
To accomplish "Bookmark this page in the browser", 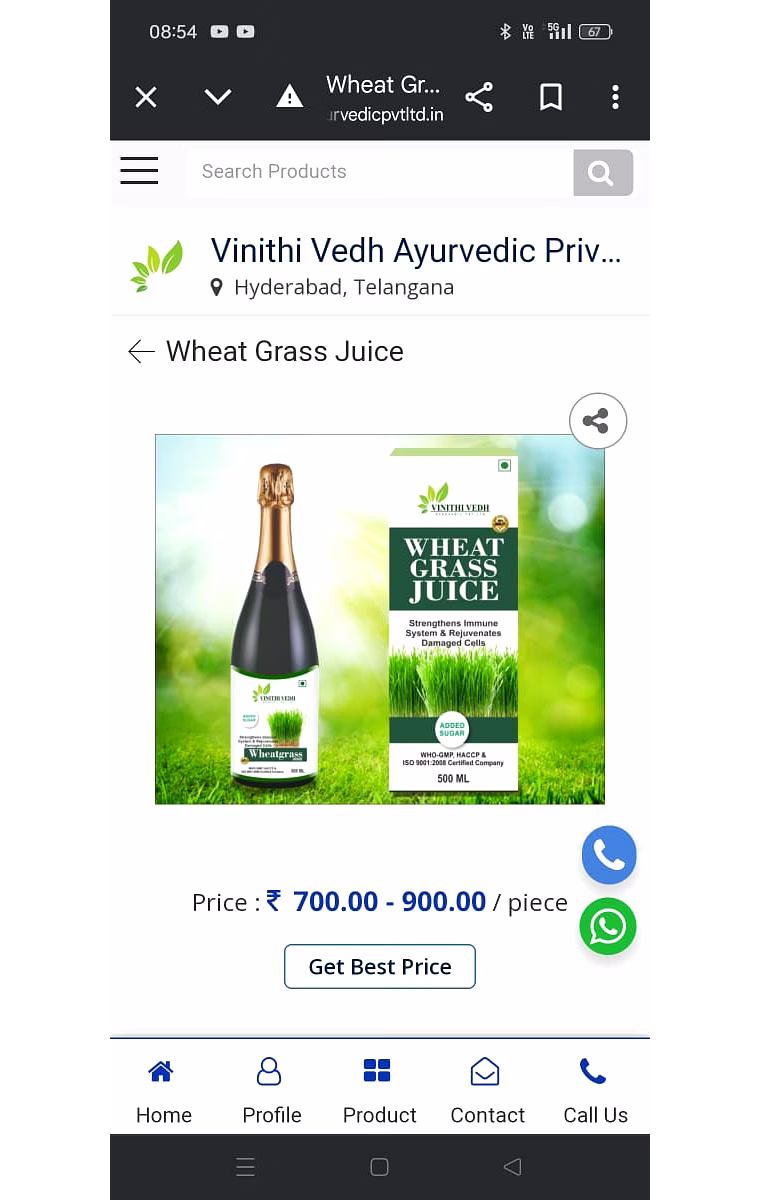I will point(551,97).
